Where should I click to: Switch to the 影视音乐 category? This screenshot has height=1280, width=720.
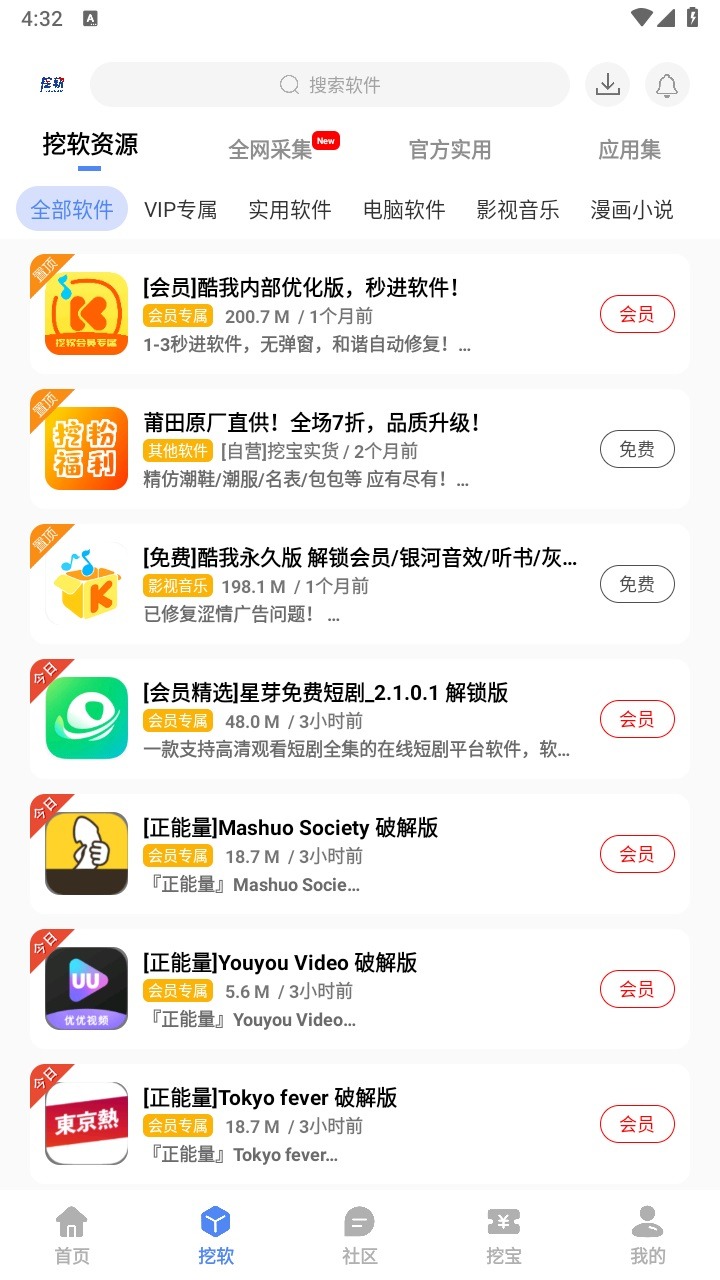(518, 211)
